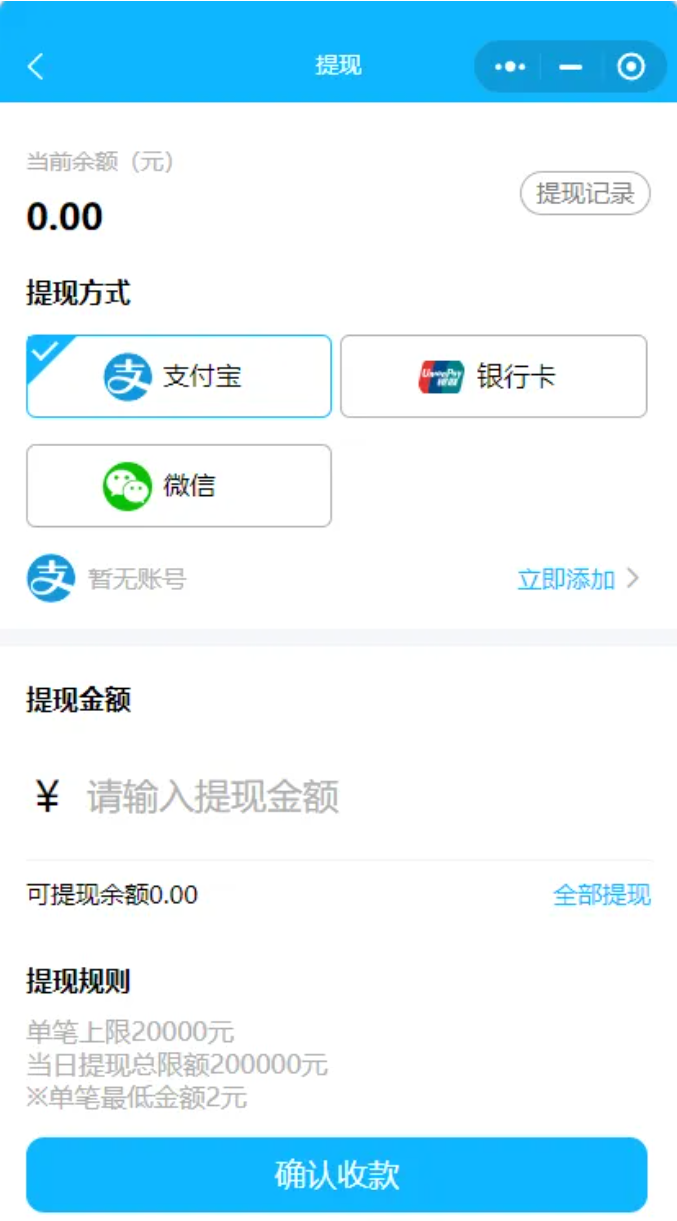The height and width of the screenshot is (1221, 677).
Task: Go back from the 提现 page
Action: [36, 67]
